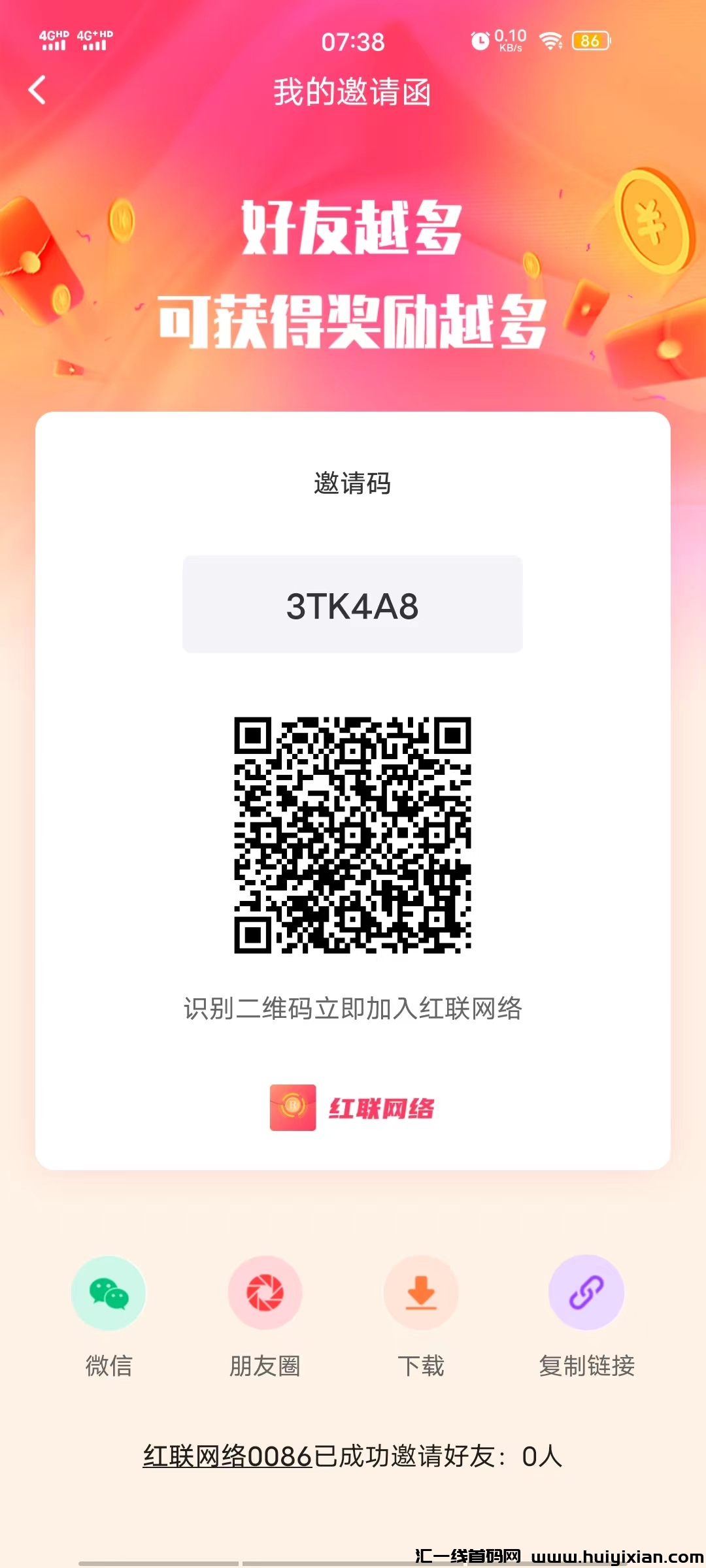Share to 朋友圈 using the aperture icon
706x1568 pixels.
265,1293
